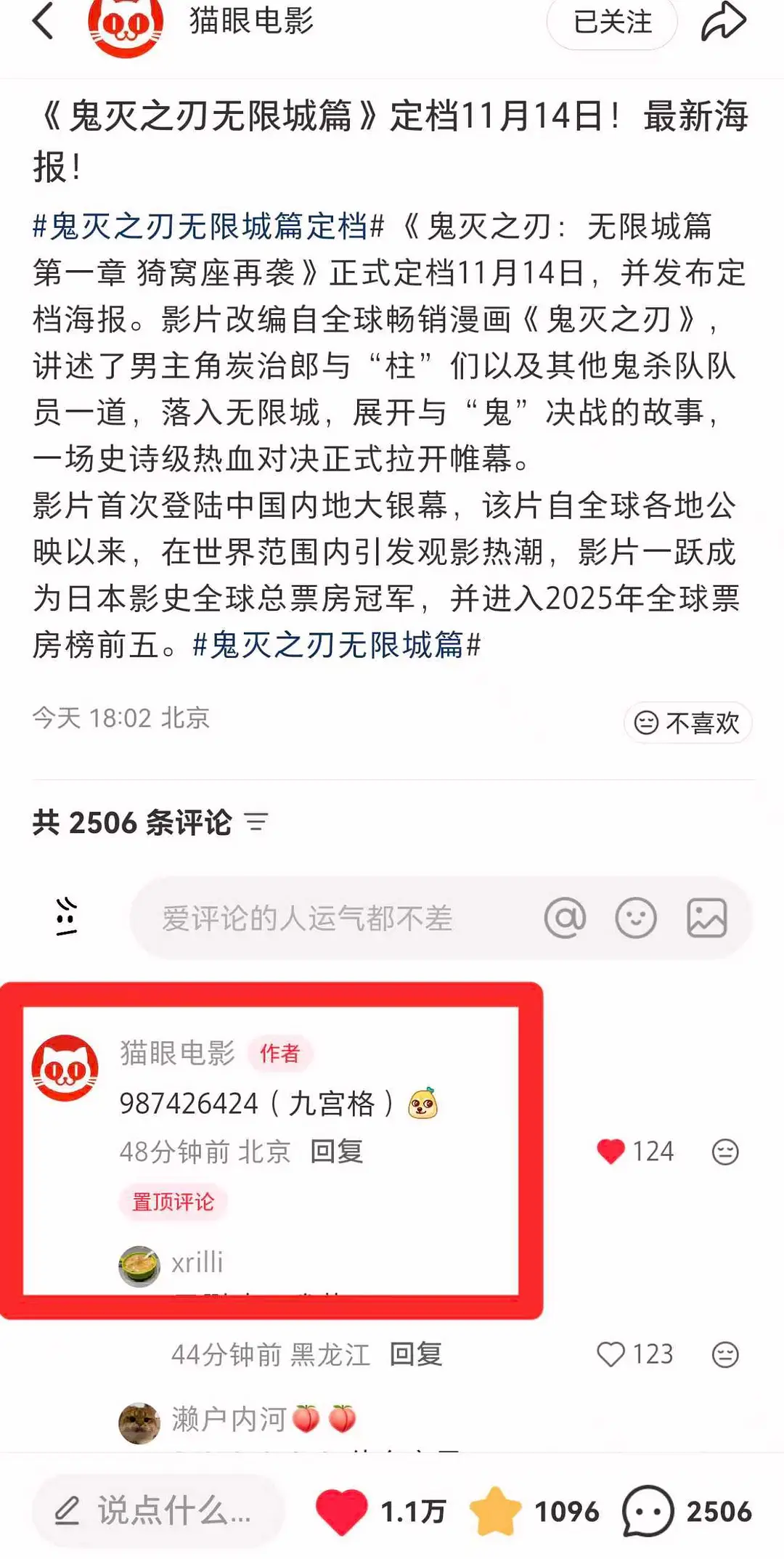Image resolution: width=784 pixels, height=1559 pixels.
Task: Mark post as 不喜欢
Action: tap(687, 722)
